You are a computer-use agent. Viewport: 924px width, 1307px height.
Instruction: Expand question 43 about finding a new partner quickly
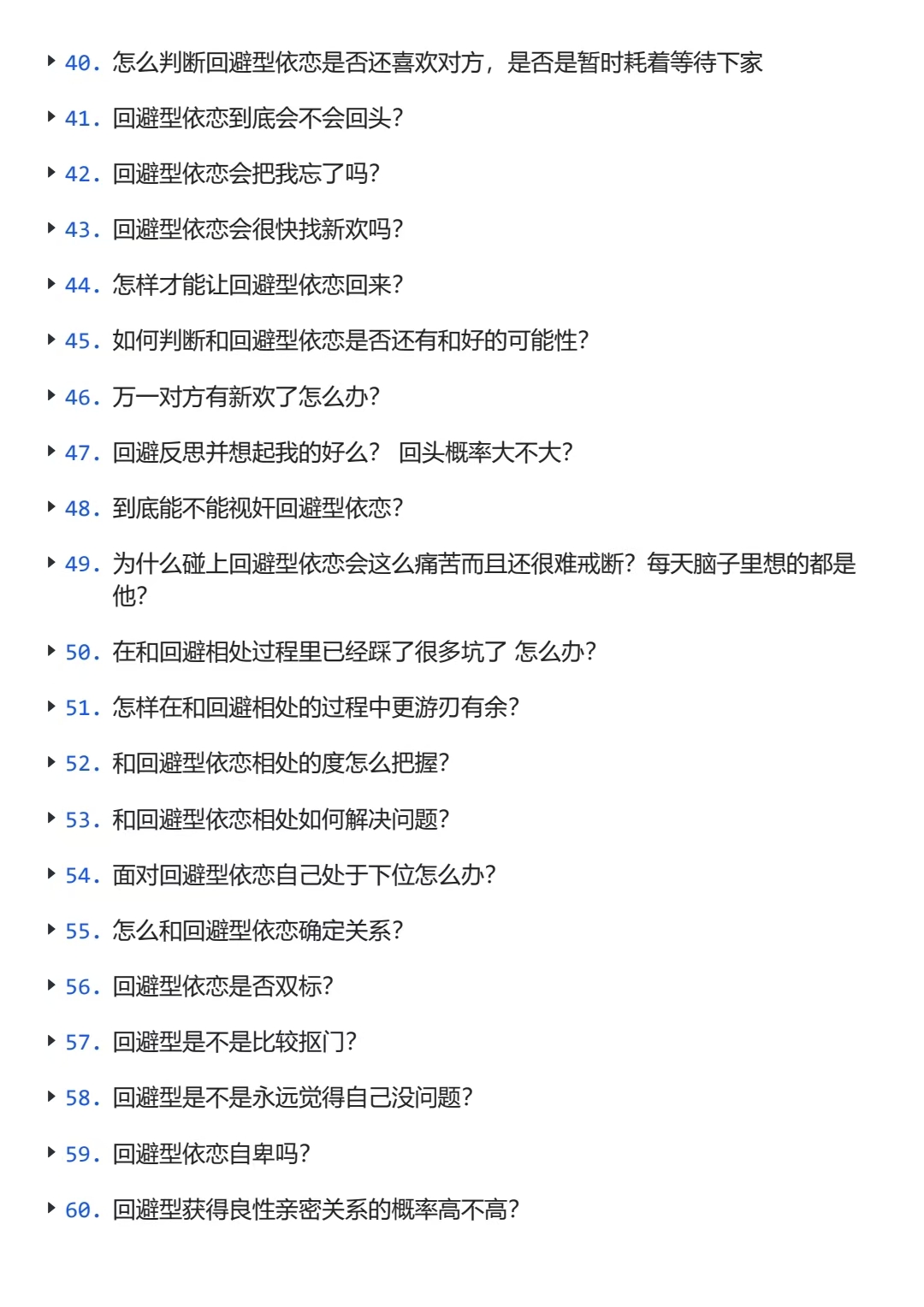point(52,228)
